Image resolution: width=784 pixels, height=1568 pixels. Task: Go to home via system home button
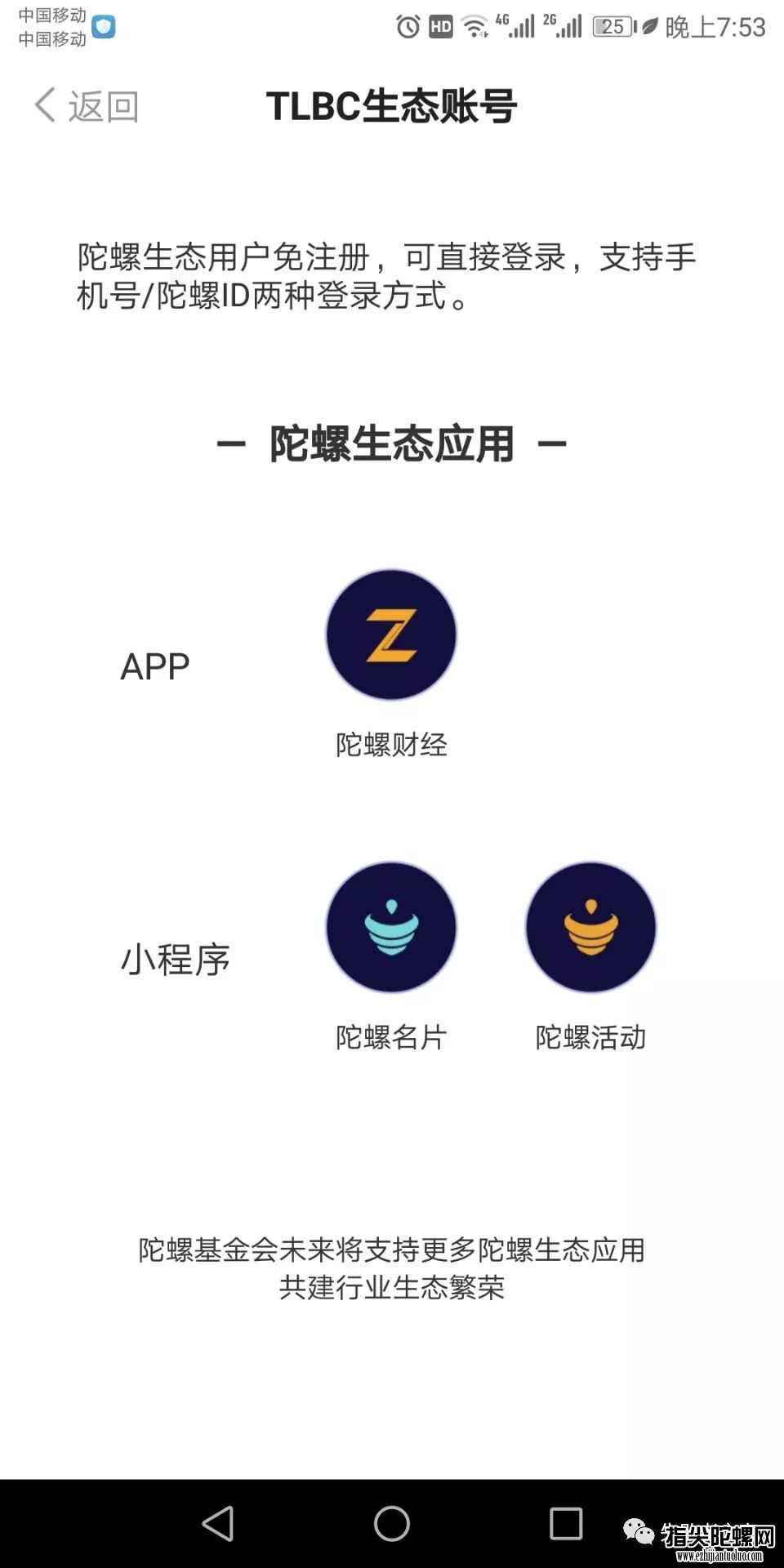(392, 1523)
